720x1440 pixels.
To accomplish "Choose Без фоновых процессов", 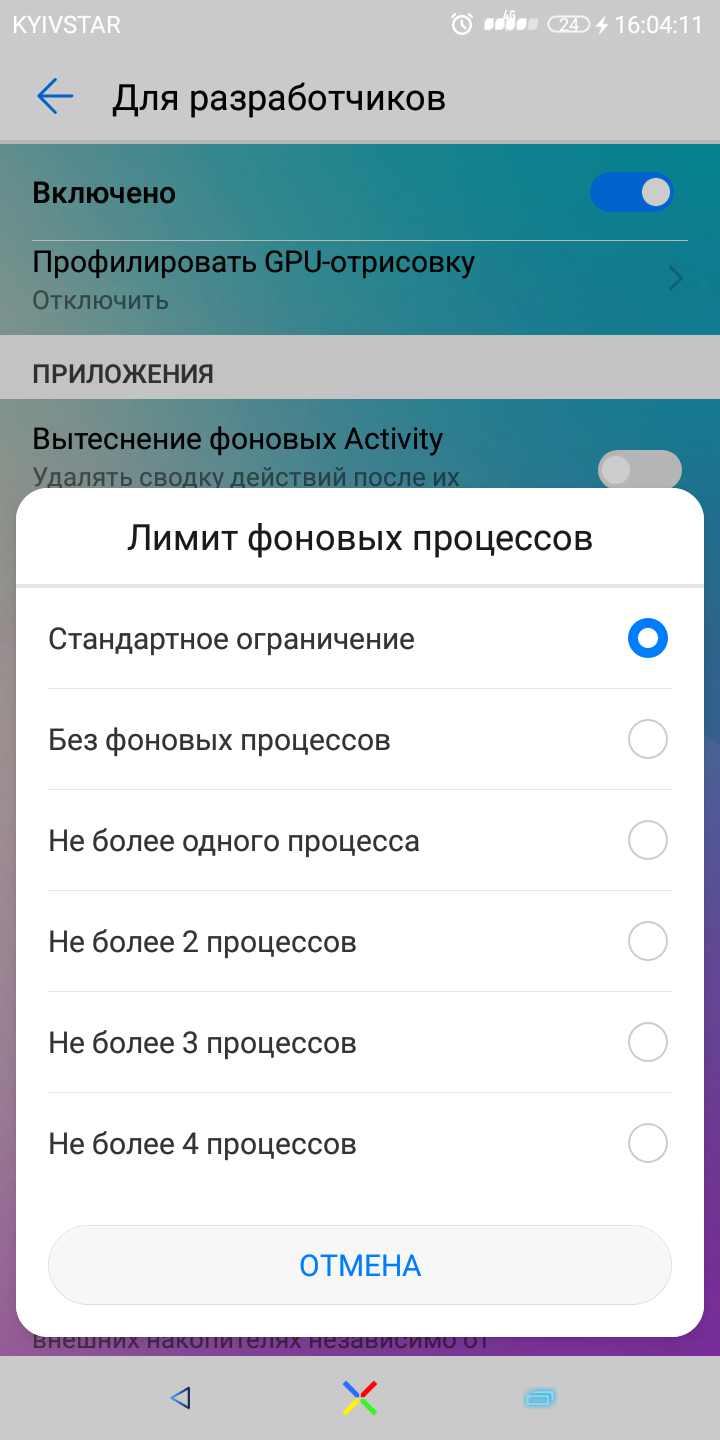I will (647, 740).
